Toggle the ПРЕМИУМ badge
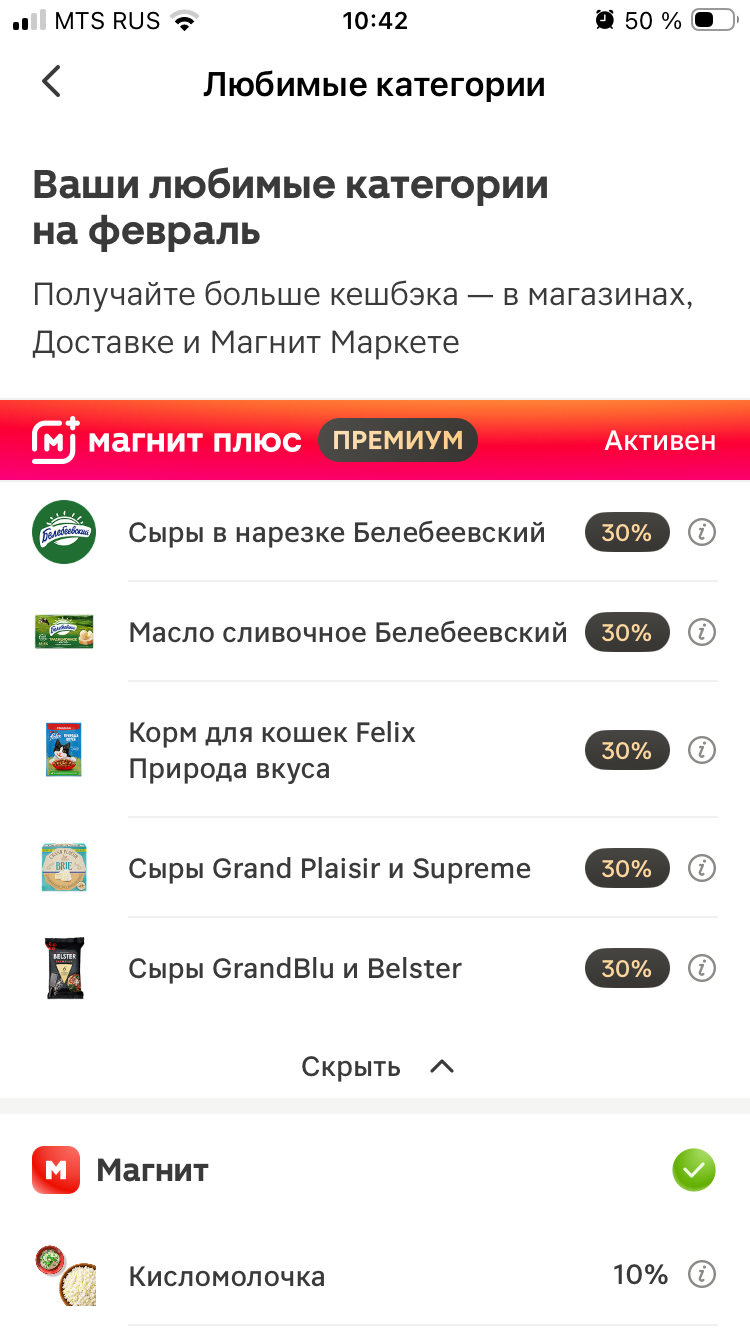This screenshot has width=750, height=1334. pyautogui.click(x=398, y=440)
